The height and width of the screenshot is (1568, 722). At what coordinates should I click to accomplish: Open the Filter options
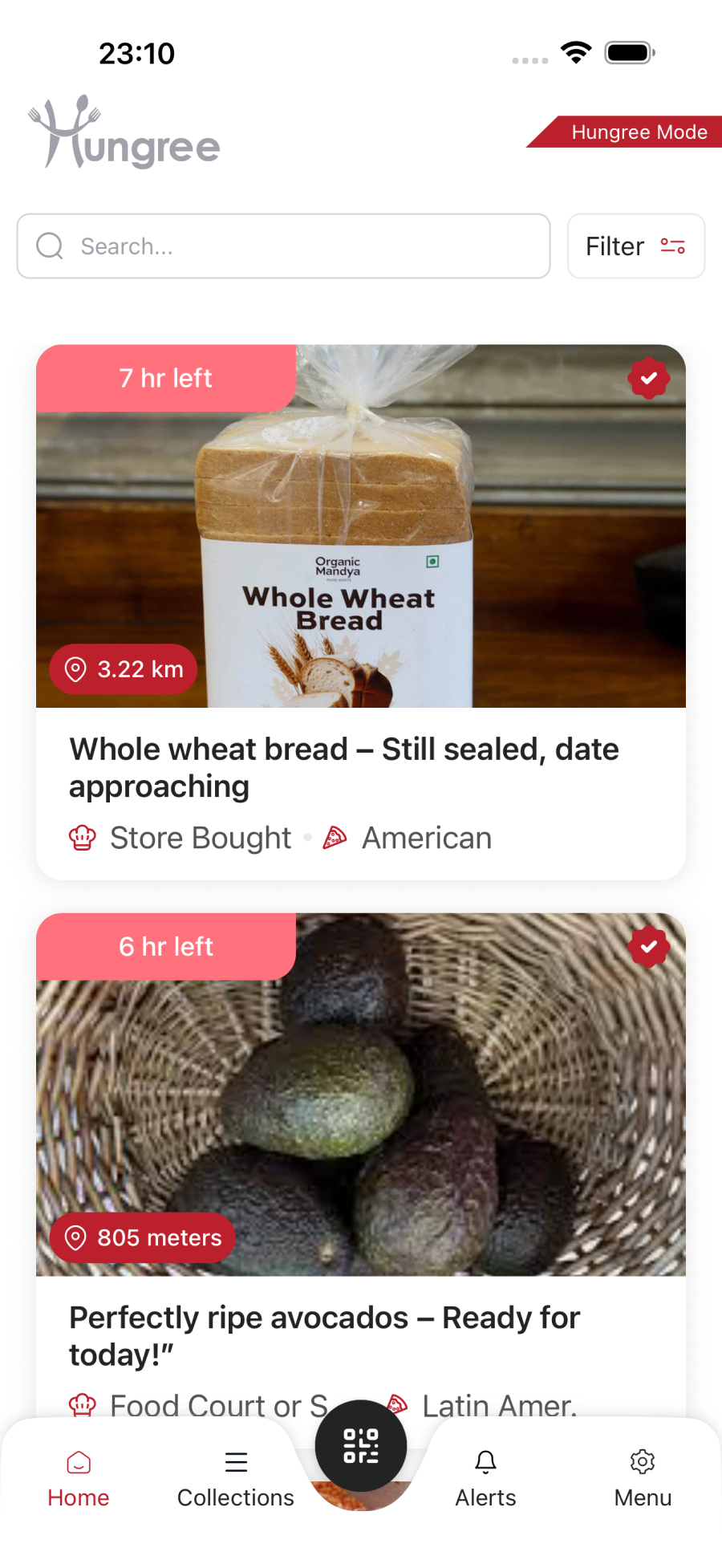[x=635, y=246]
